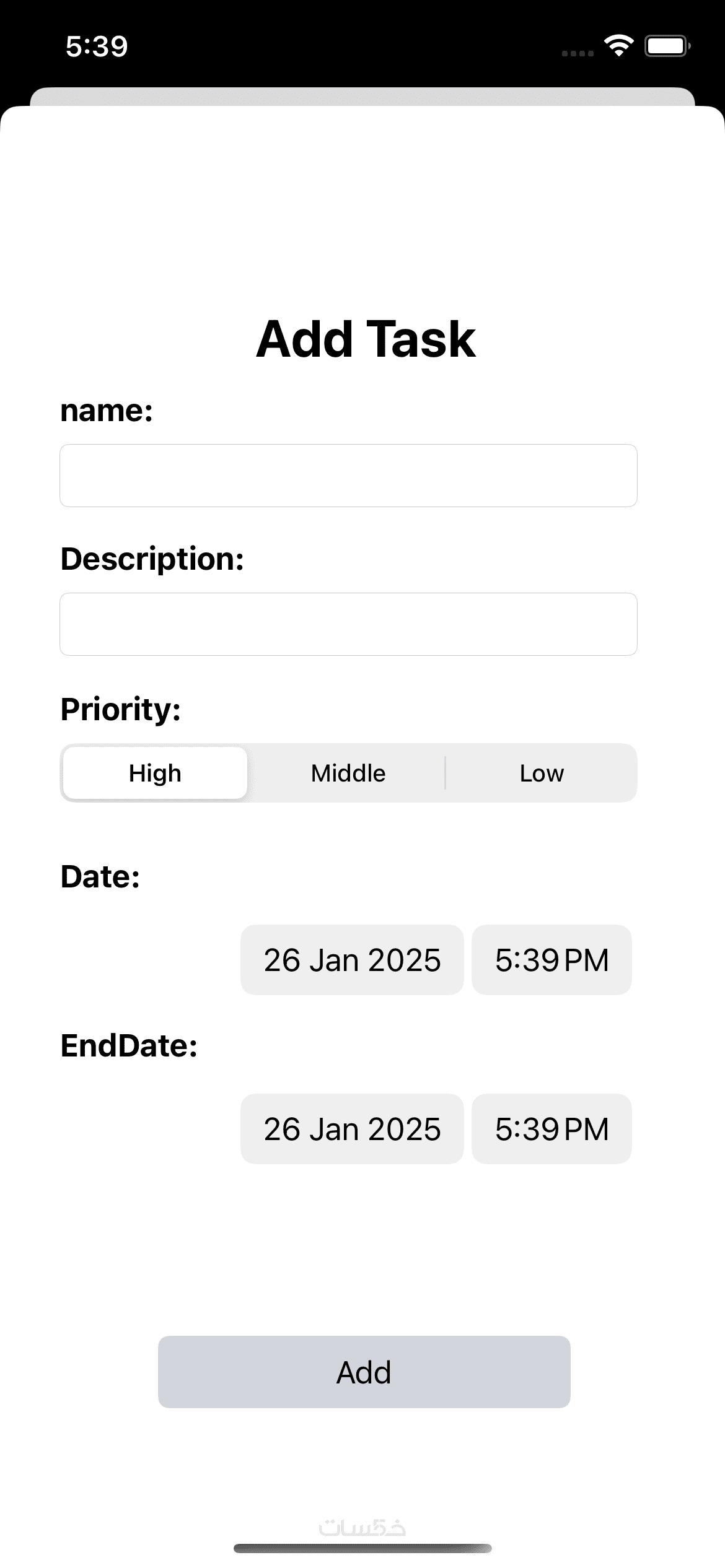The image size is (725, 1568).
Task: Focus the name text field
Action: tap(348, 476)
